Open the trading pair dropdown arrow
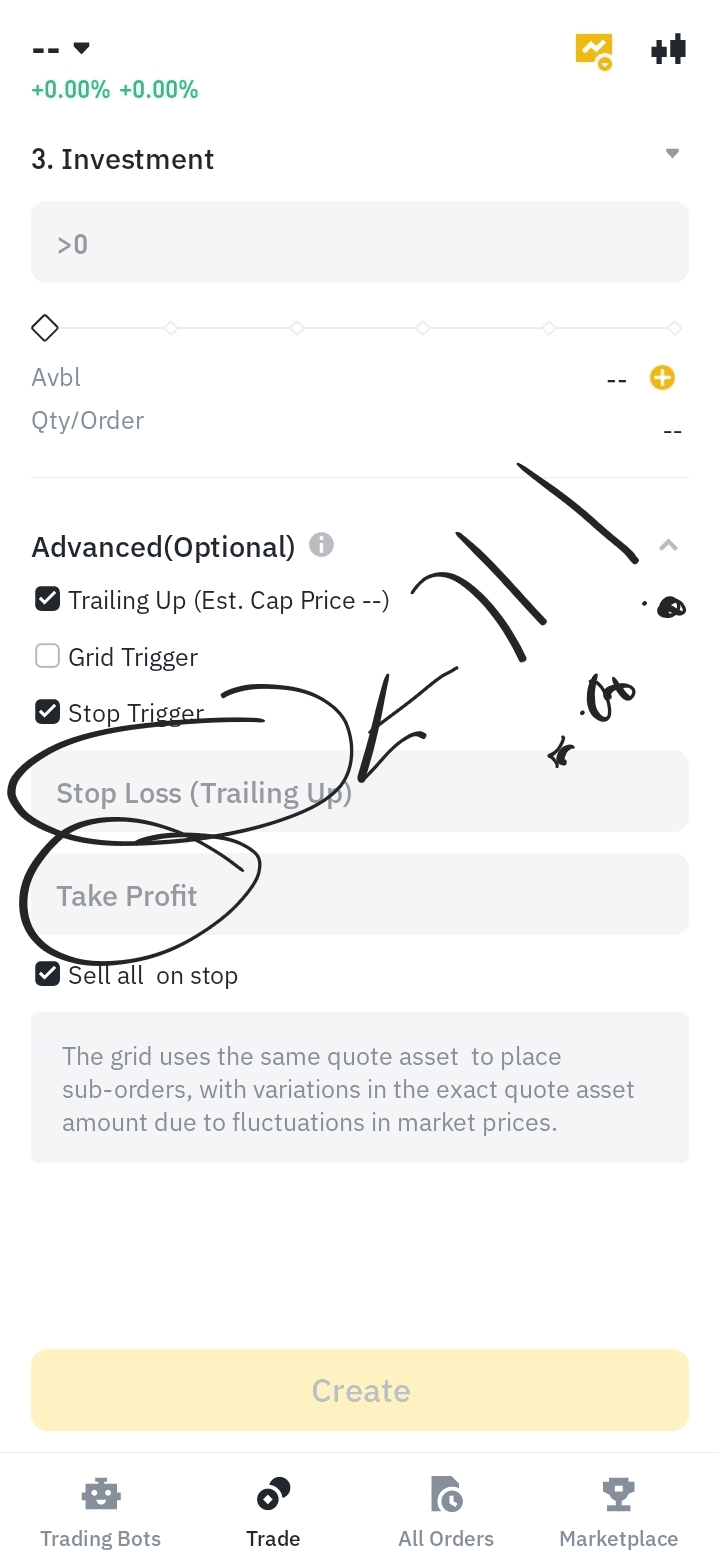Viewport: 719px width, 1556px height. [x=82, y=48]
